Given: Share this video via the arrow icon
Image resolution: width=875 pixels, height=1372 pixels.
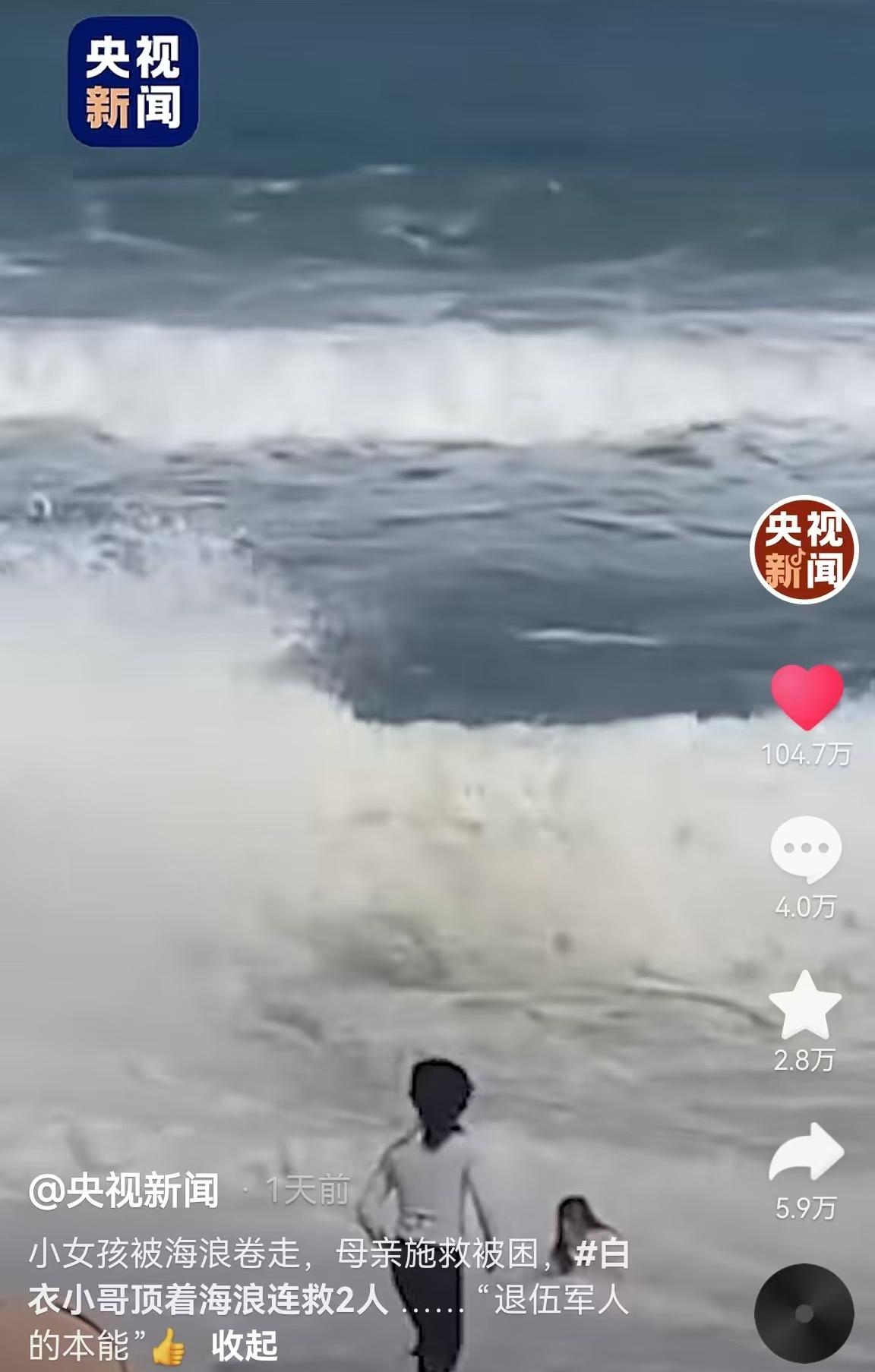Looking at the screenshot, I should tap(806, 1153).
